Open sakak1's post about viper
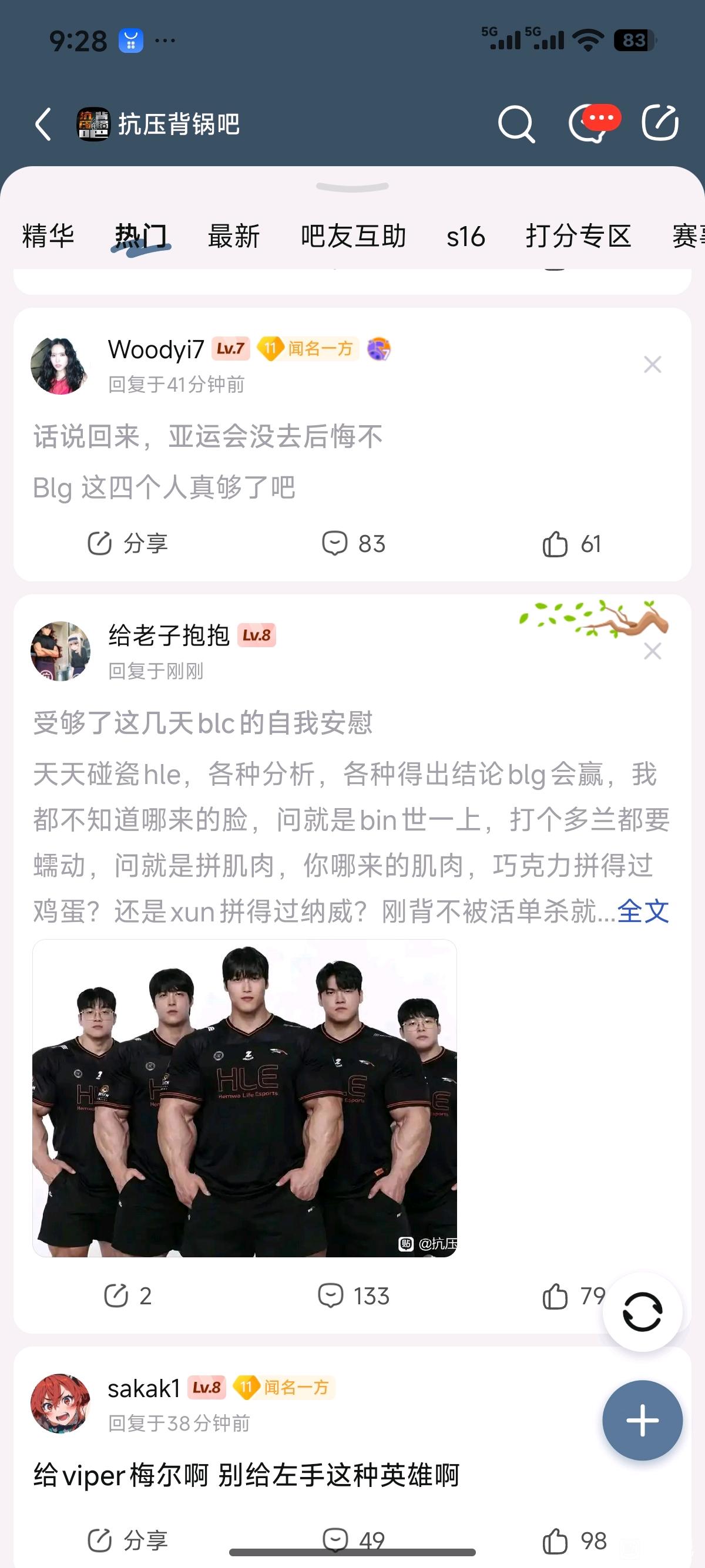Image resolution: width=705 pixels, height=1568 pixels. tap(247, 1475)
